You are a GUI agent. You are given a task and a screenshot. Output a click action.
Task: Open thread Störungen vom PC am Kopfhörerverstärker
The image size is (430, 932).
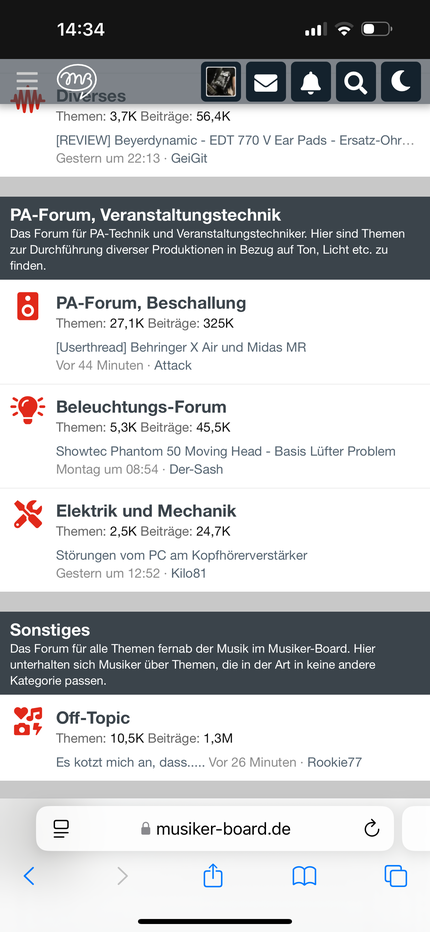point(181,555)
